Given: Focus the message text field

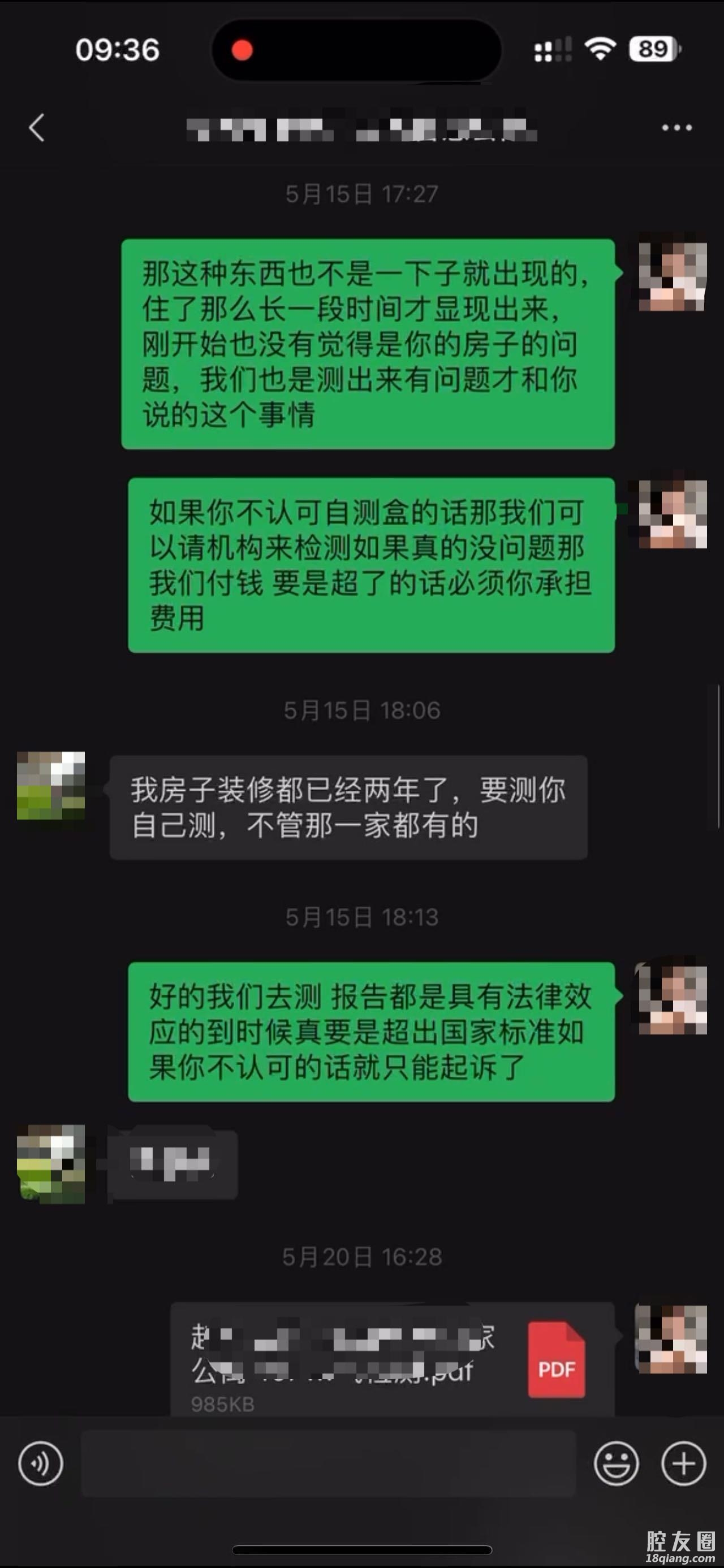Looking at the screenshot, I should [329, 1463].
